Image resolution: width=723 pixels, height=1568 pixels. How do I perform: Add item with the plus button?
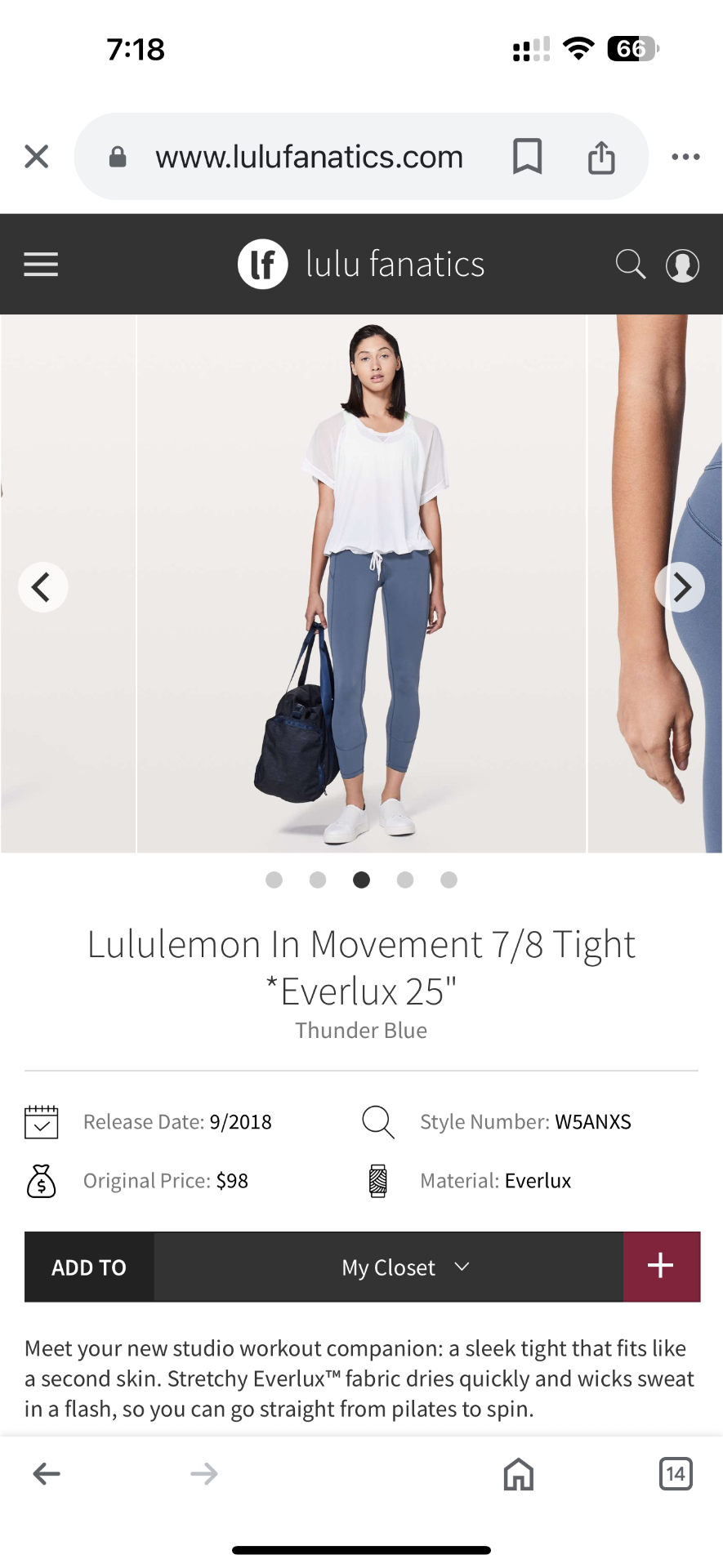tap(661, 1267)
